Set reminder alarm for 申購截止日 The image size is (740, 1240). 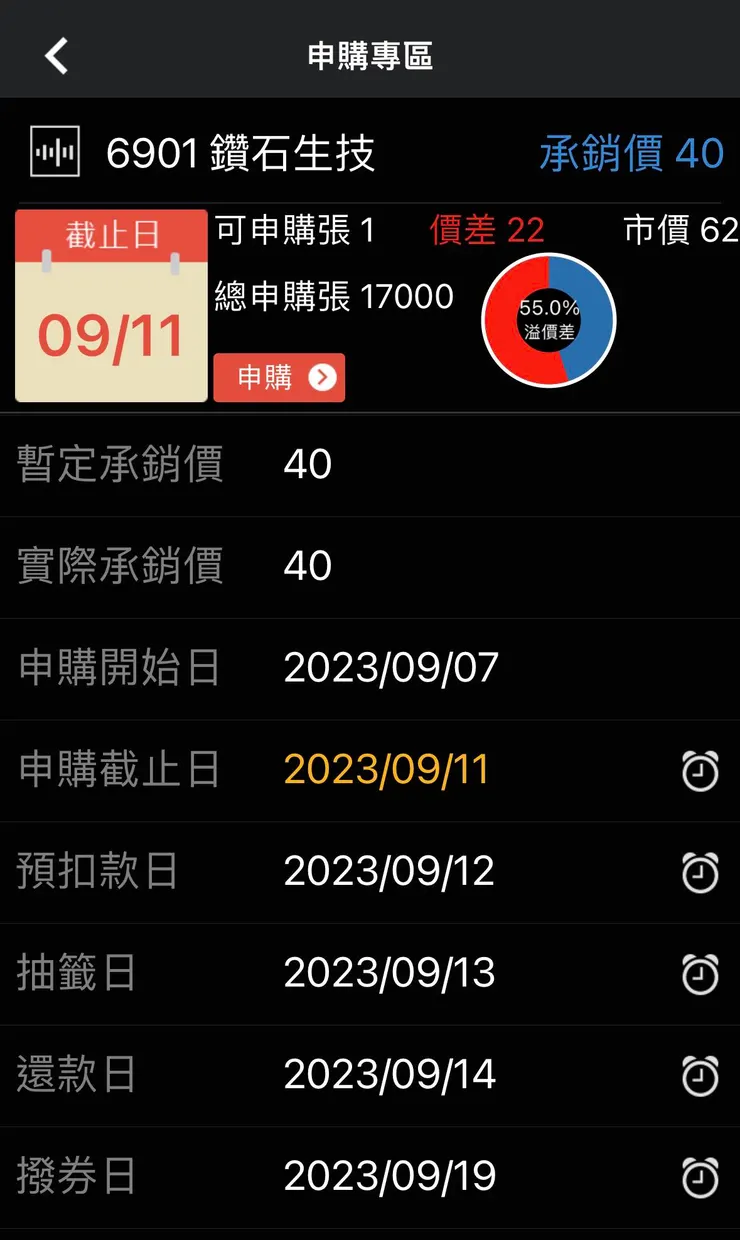[x=700, y=770]
